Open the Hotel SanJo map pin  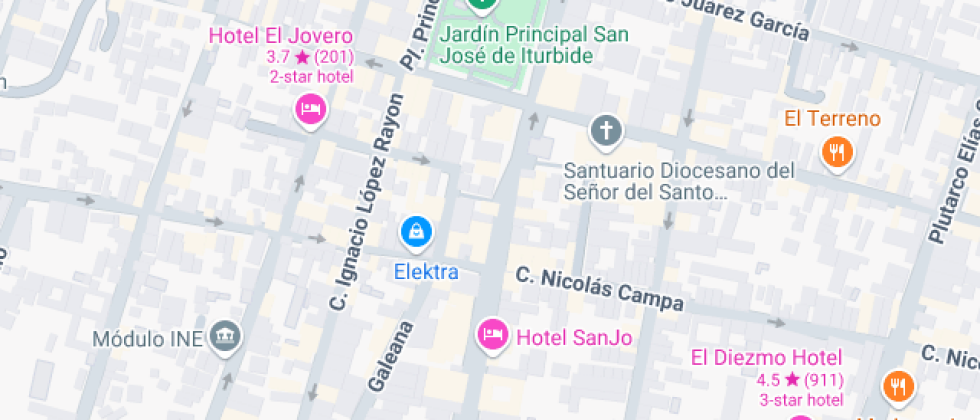coord(492,335)
